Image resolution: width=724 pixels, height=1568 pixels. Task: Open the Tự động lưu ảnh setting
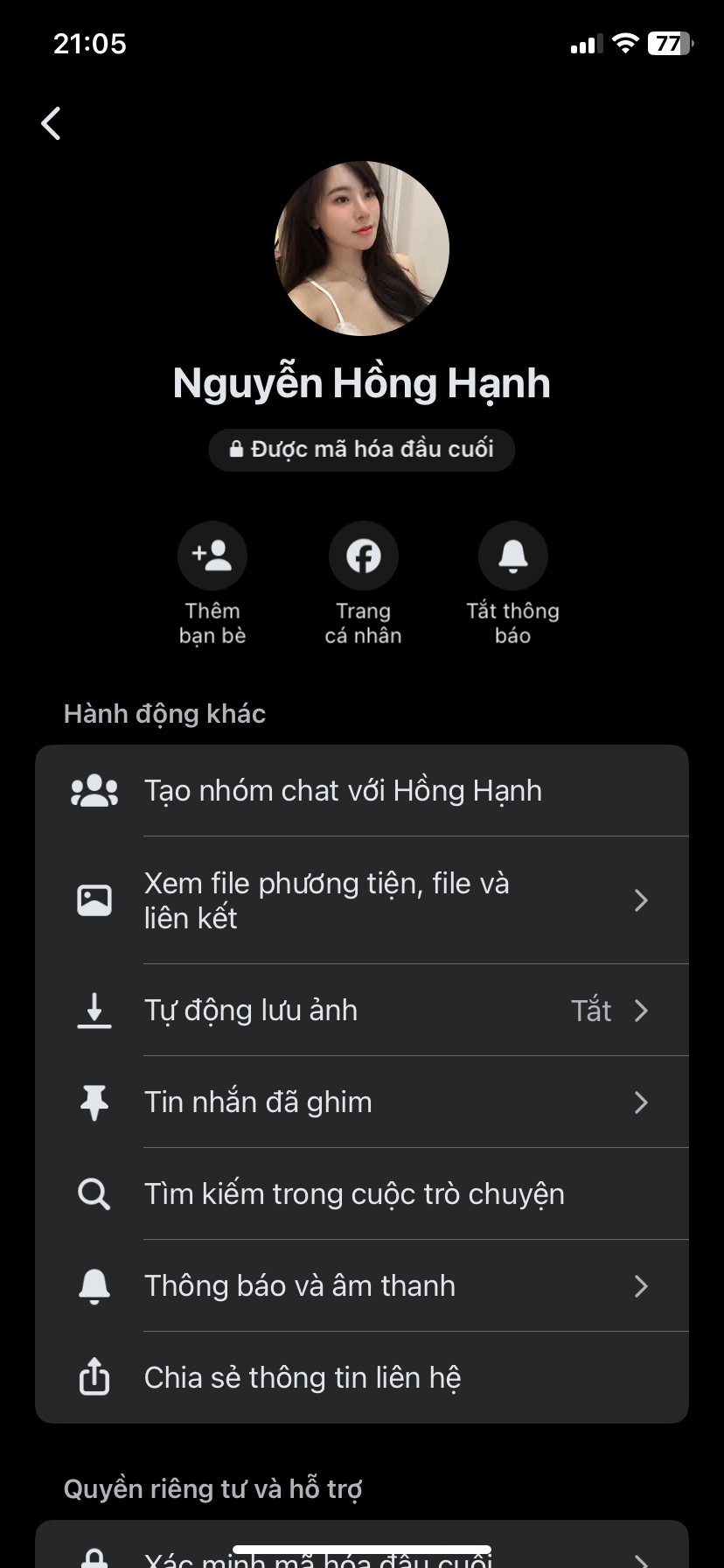[362, 1011]
